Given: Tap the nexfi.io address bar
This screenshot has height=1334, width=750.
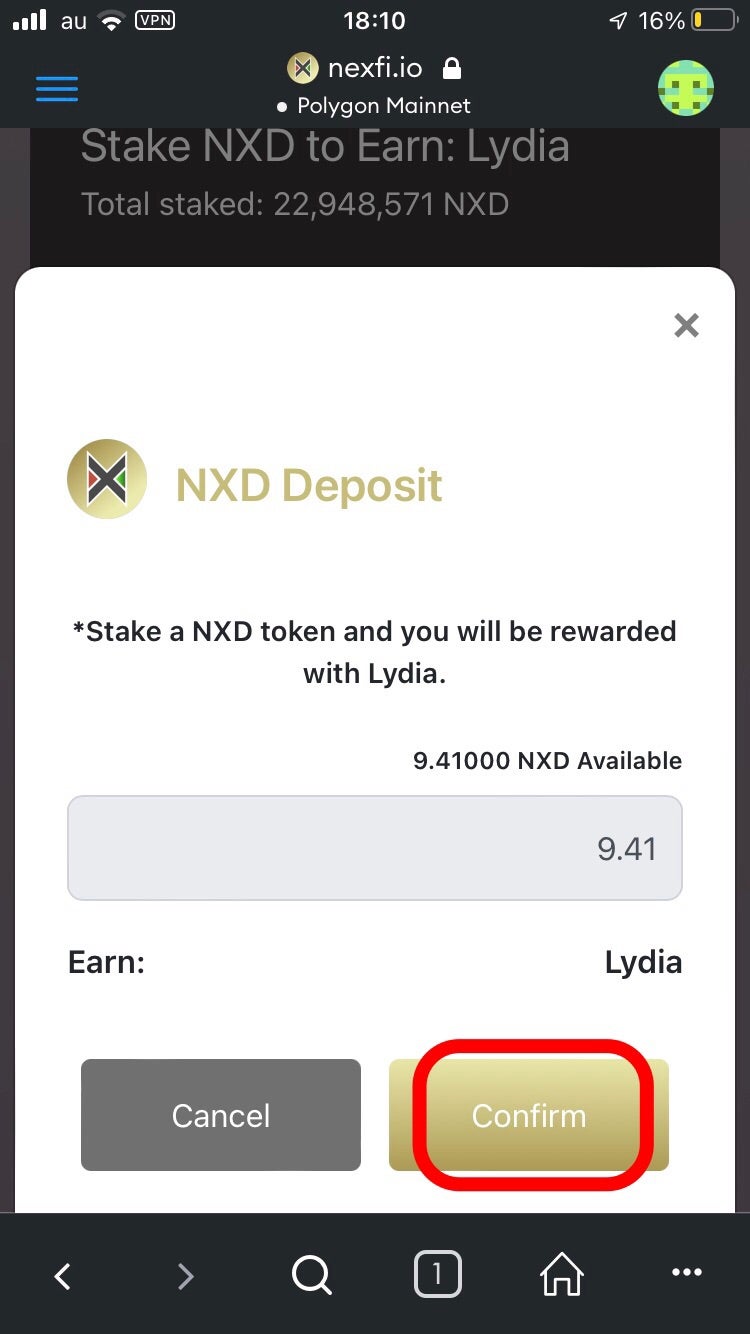Looking at the screenshot, I should [375, 69].
